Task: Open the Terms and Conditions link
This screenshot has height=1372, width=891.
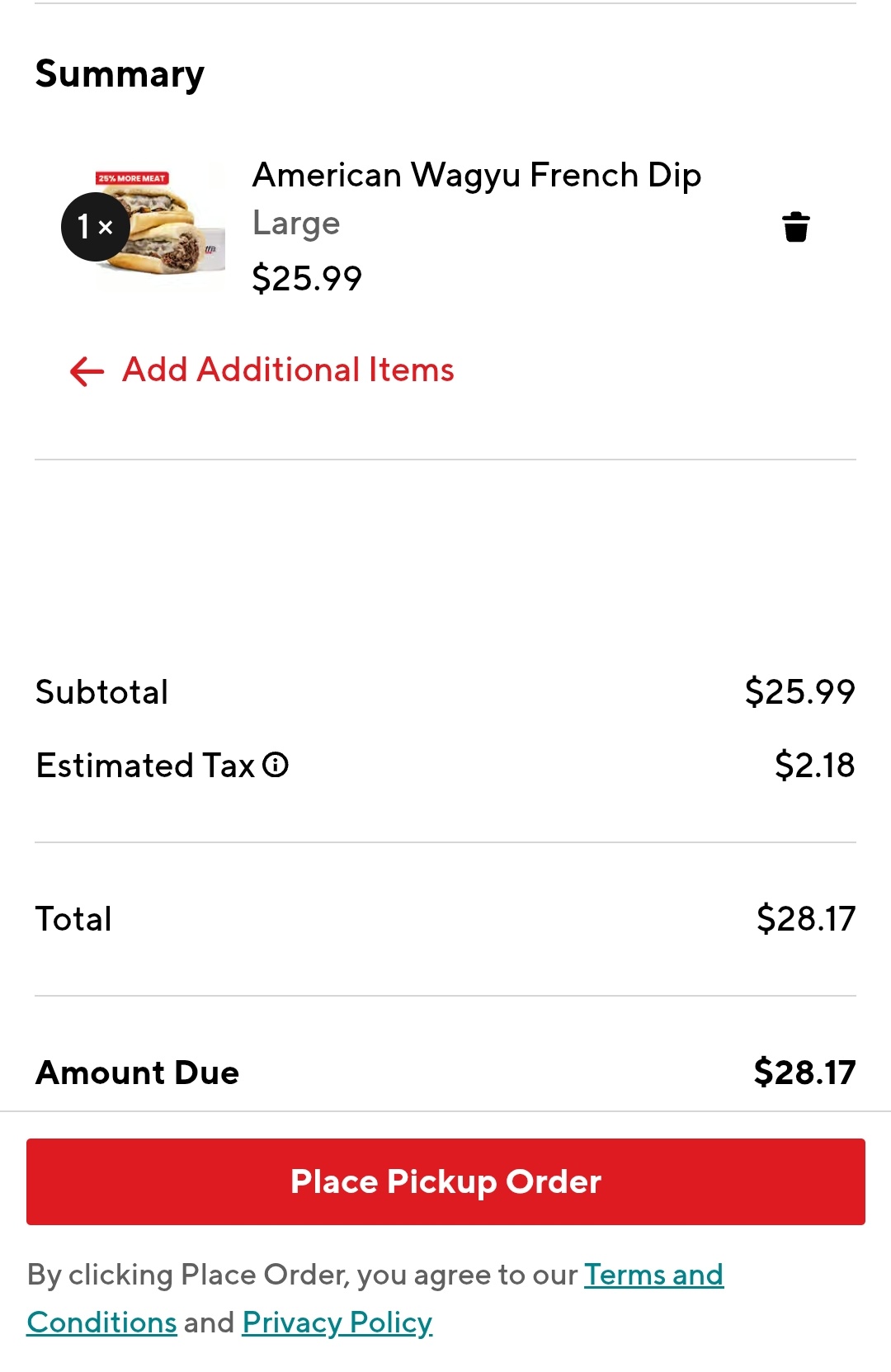Action: 653,1275
